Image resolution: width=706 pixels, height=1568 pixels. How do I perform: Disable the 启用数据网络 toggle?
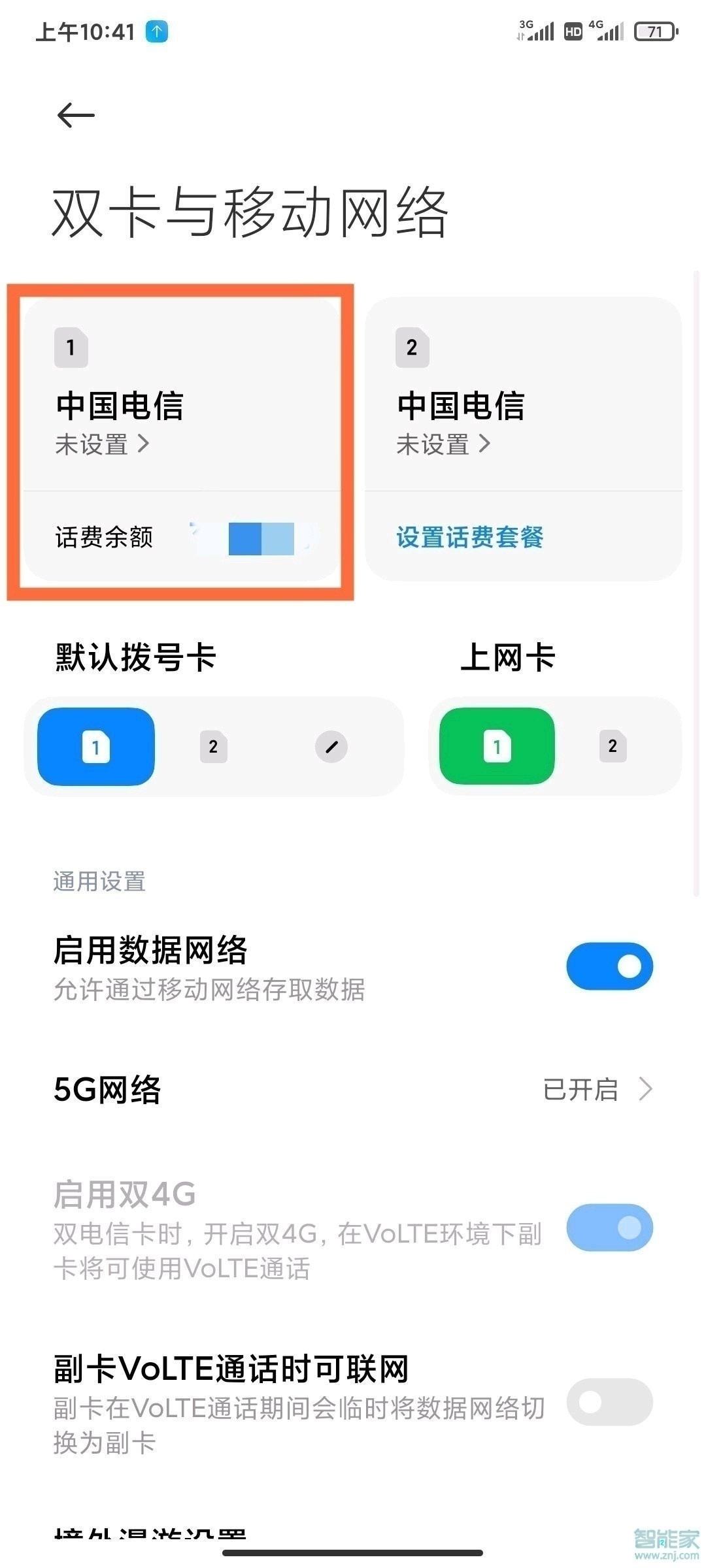[x=609, y=966]
